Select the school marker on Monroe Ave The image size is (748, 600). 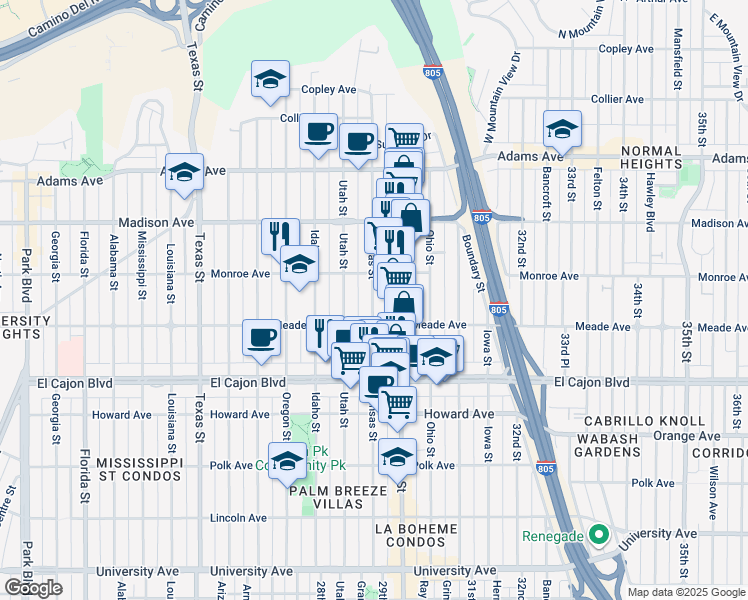pos(298,266)
